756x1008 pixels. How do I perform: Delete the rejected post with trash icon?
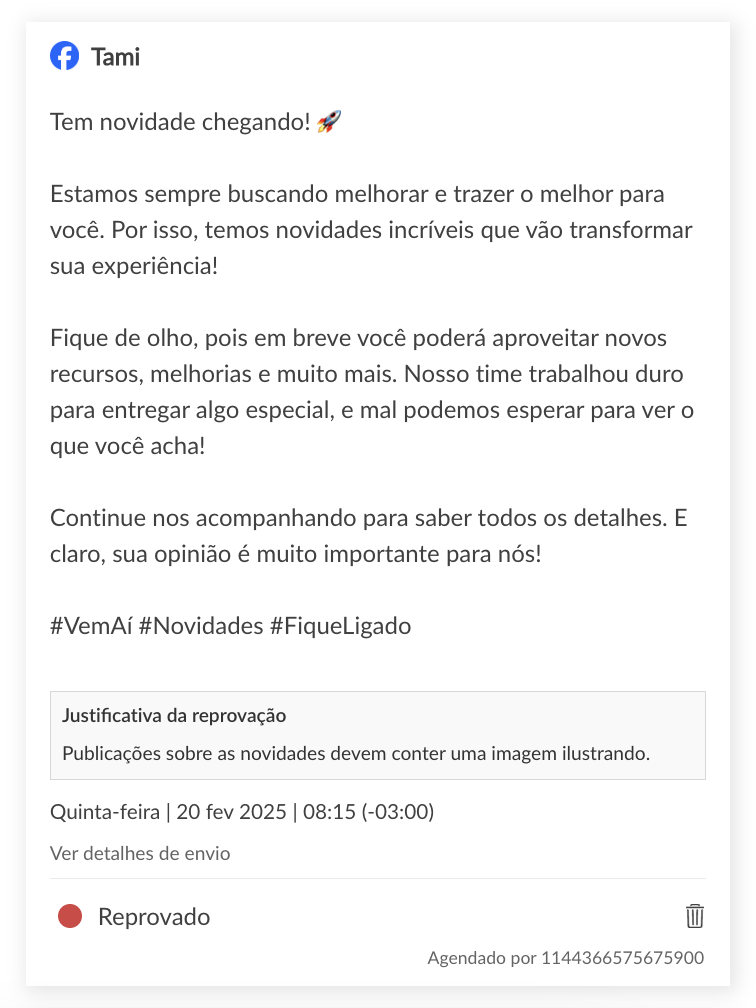694,915
